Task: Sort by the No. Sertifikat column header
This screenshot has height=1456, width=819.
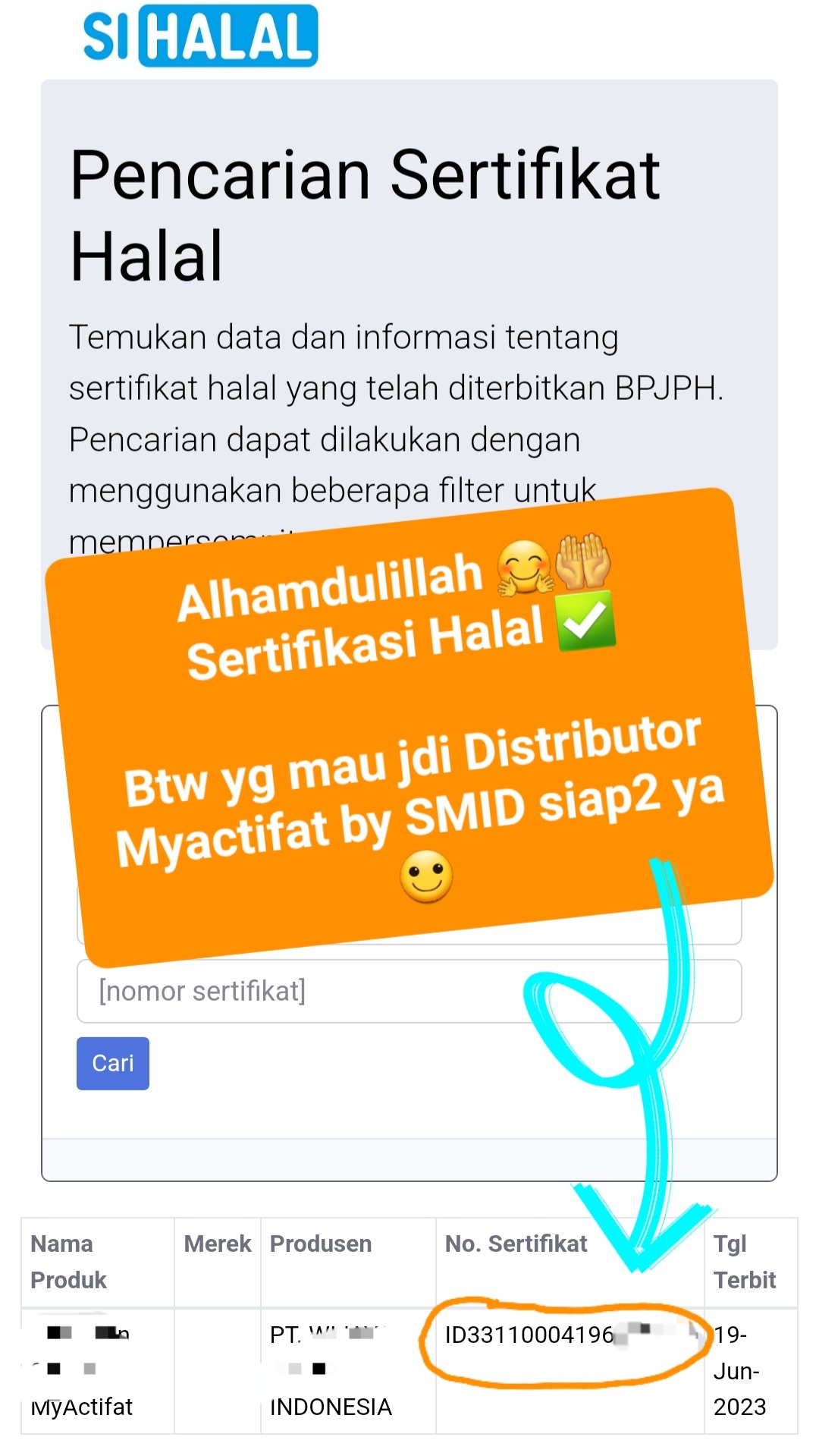Action: [x=516, y=1244]
